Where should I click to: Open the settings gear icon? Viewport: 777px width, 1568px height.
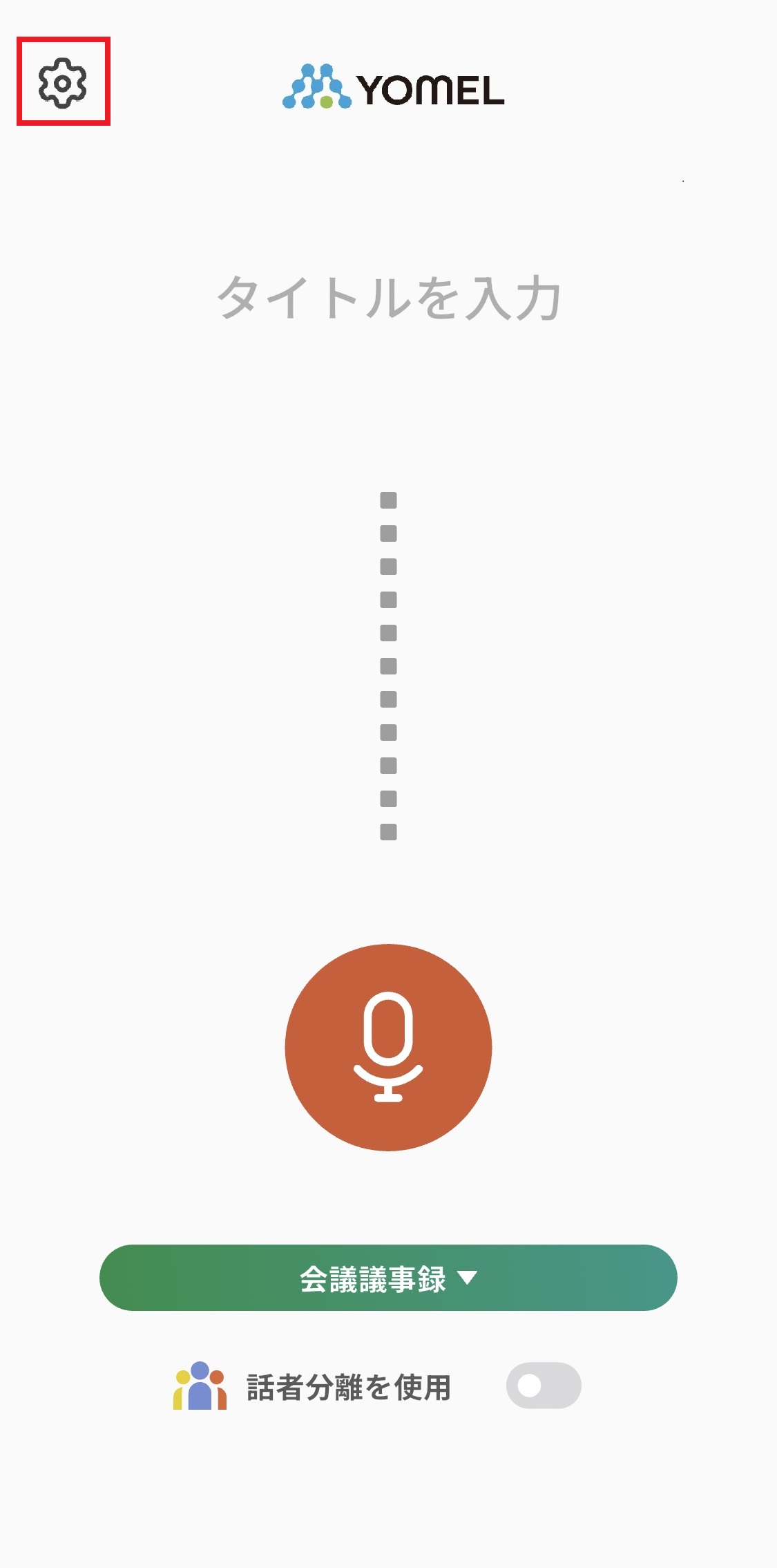point(62,83)
